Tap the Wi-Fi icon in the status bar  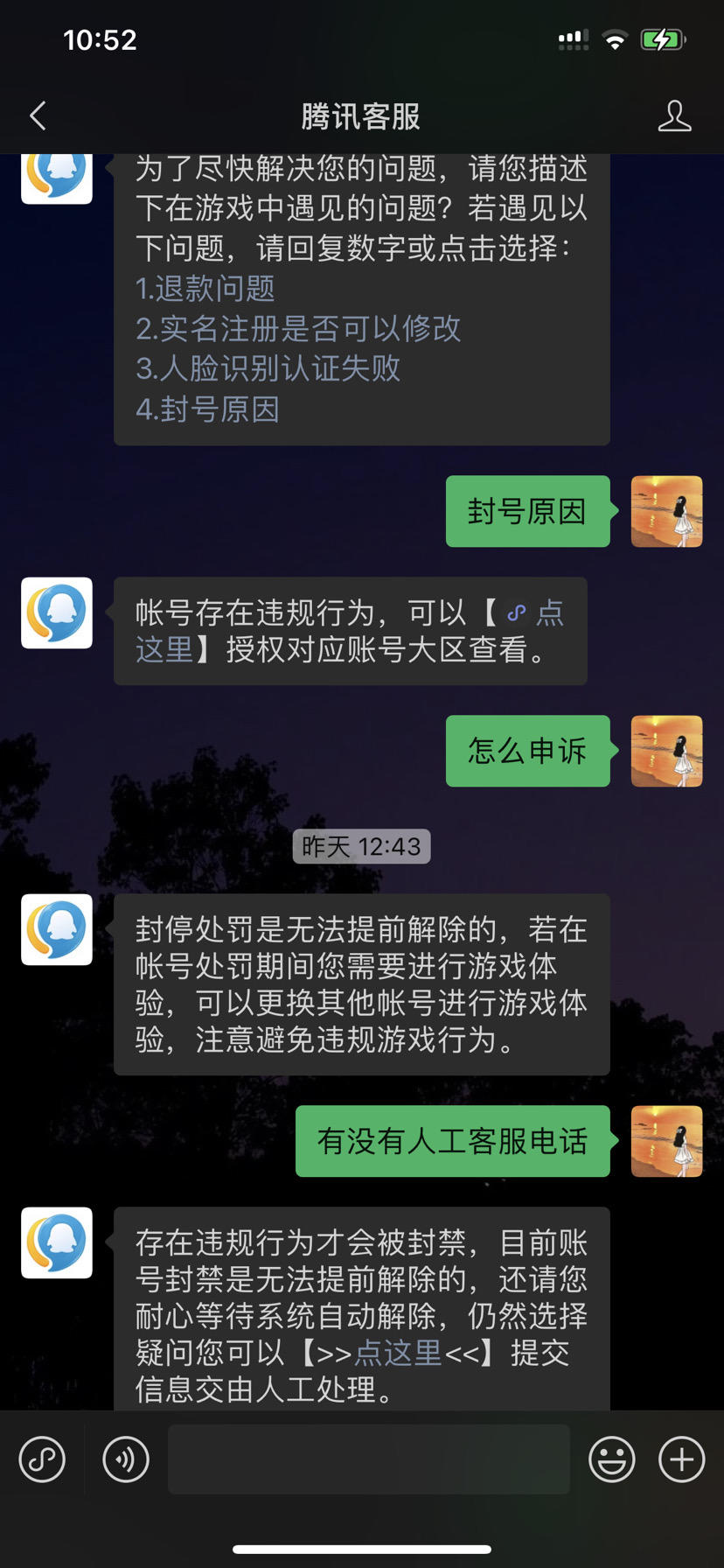pyautogui.click(x=615, y=39)
